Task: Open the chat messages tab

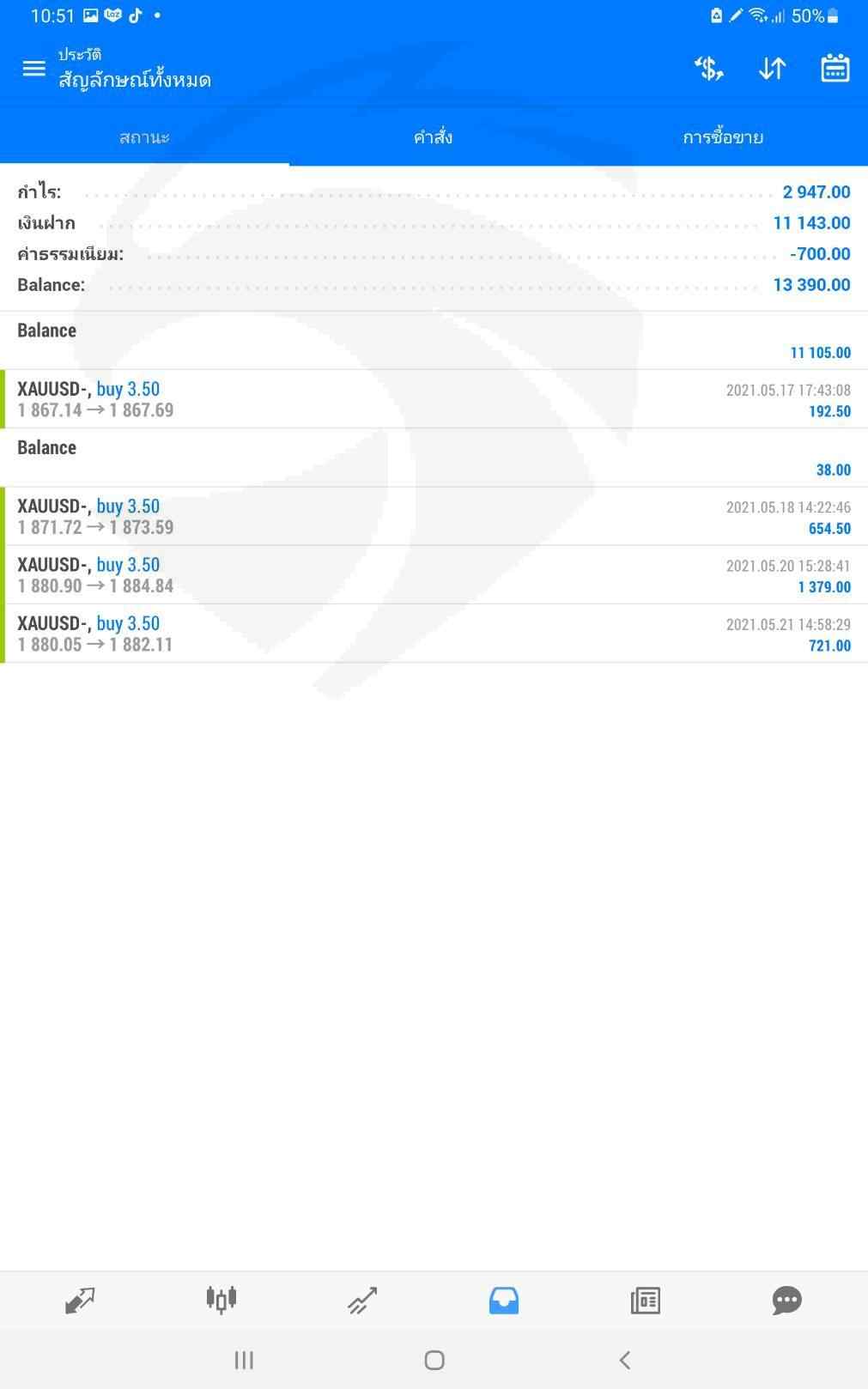Action: [786, 1301]
